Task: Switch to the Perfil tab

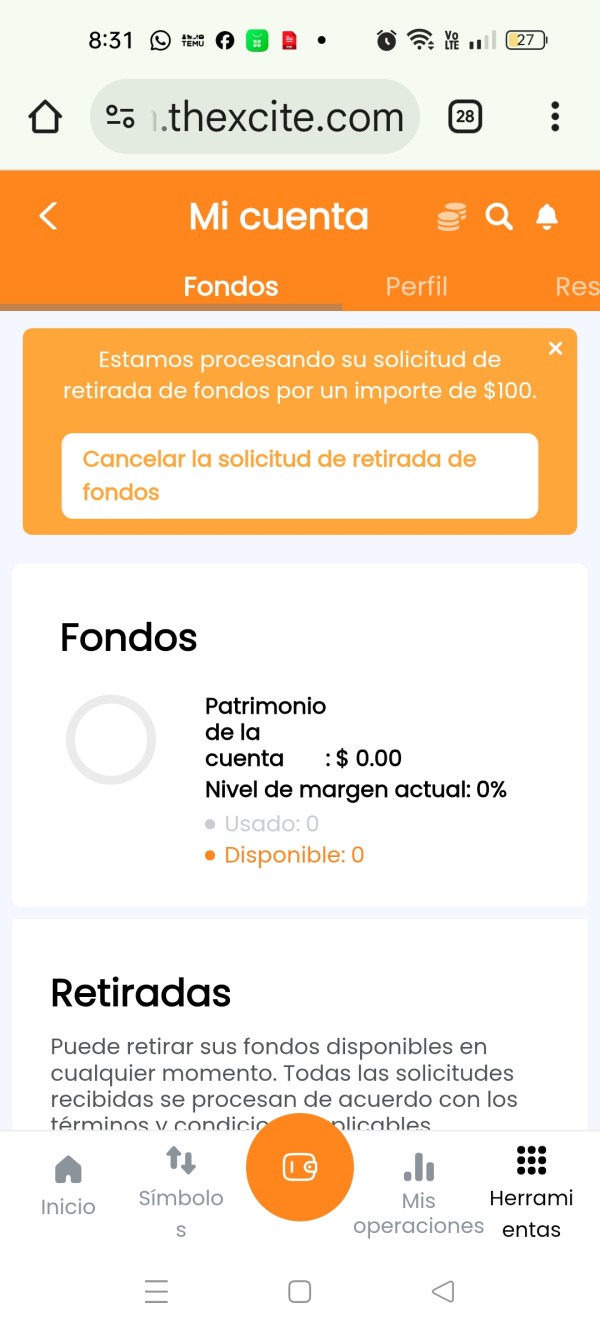Action: tap(416, 287)
